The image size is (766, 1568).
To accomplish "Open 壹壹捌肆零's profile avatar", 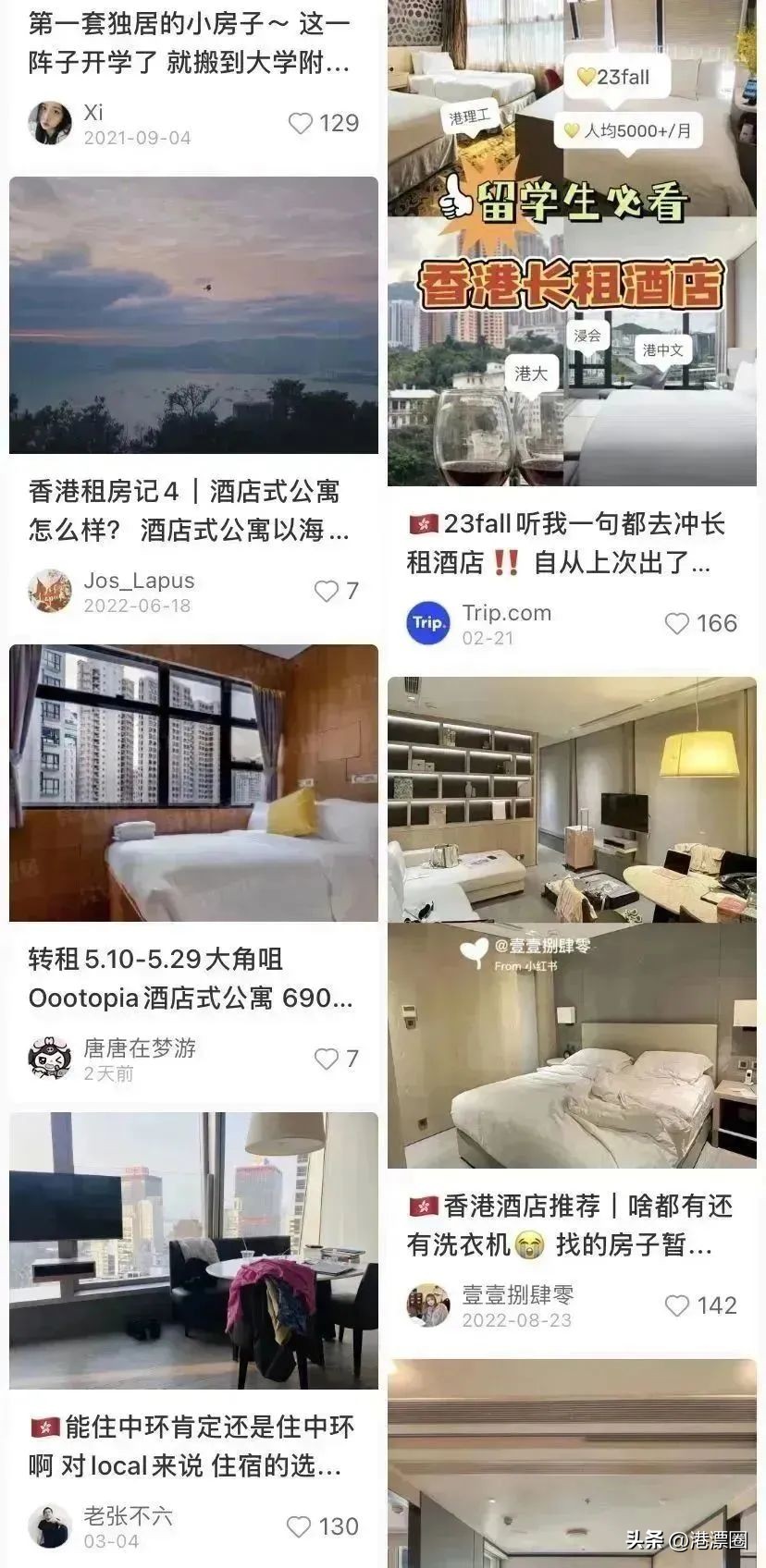I will [427, 1306].
